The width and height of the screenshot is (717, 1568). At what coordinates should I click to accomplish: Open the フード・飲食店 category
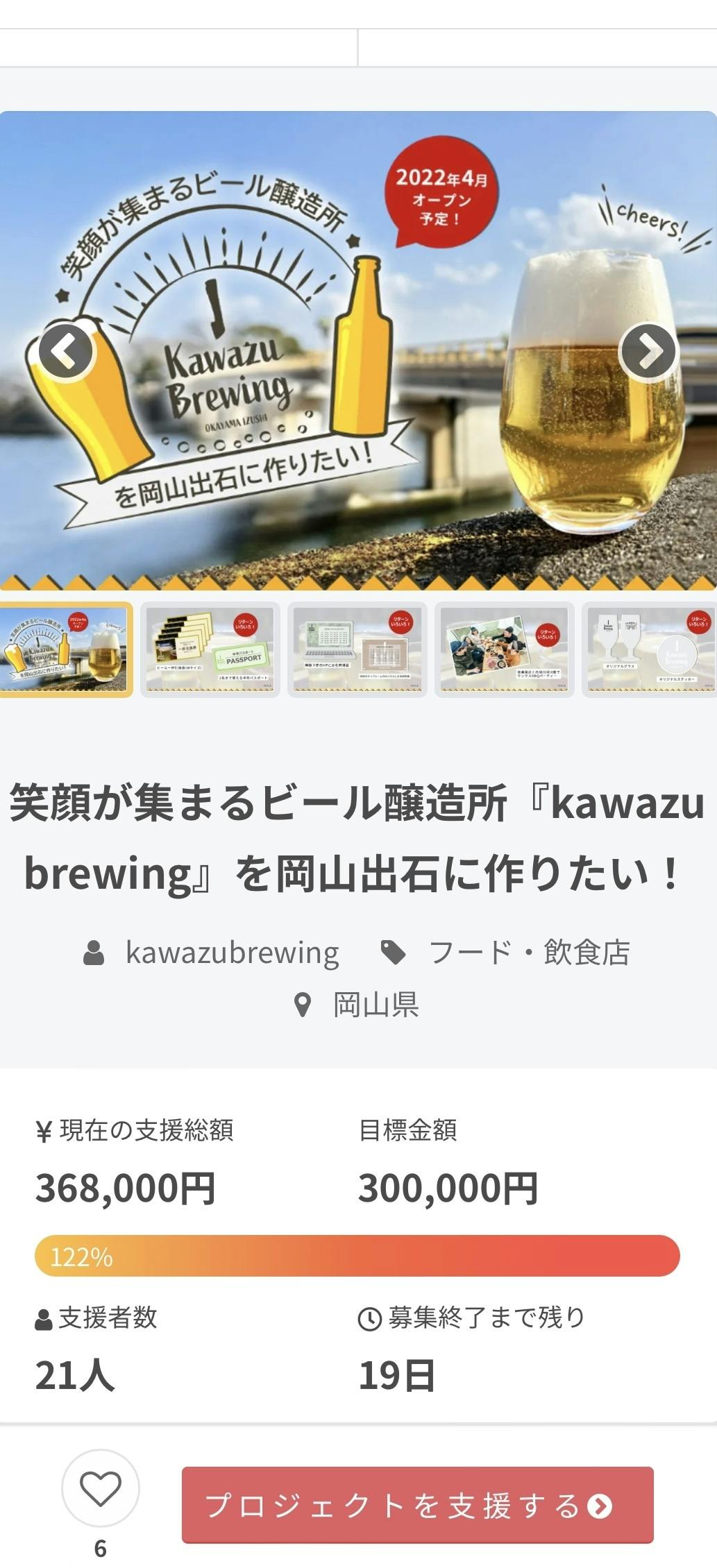click(528, 953)
